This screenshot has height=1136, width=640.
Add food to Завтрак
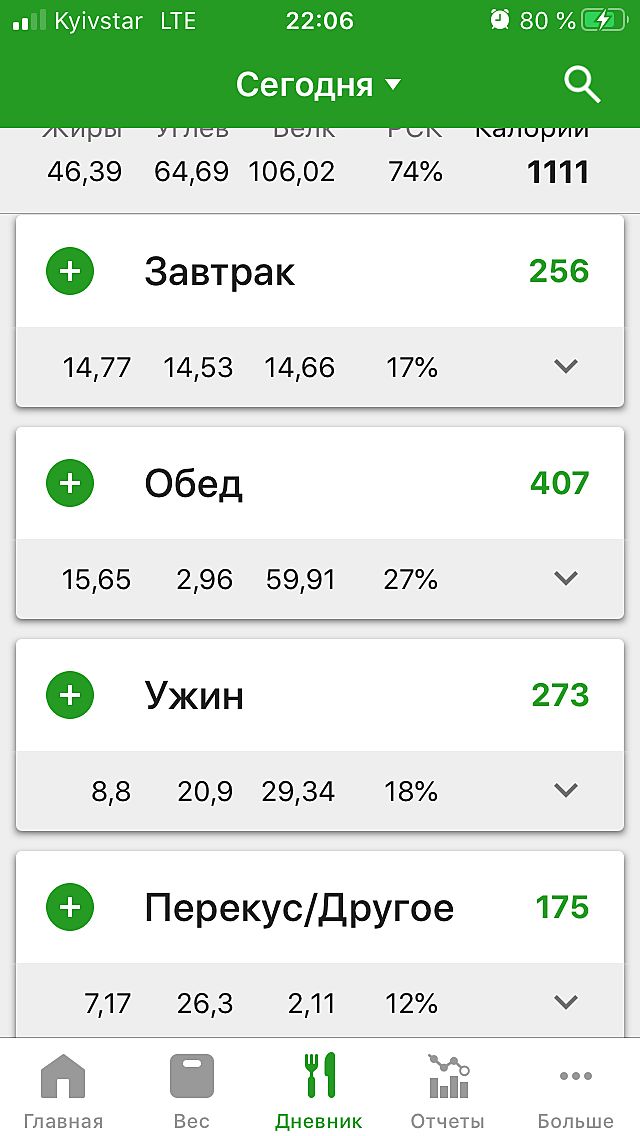tap(70, 272)
